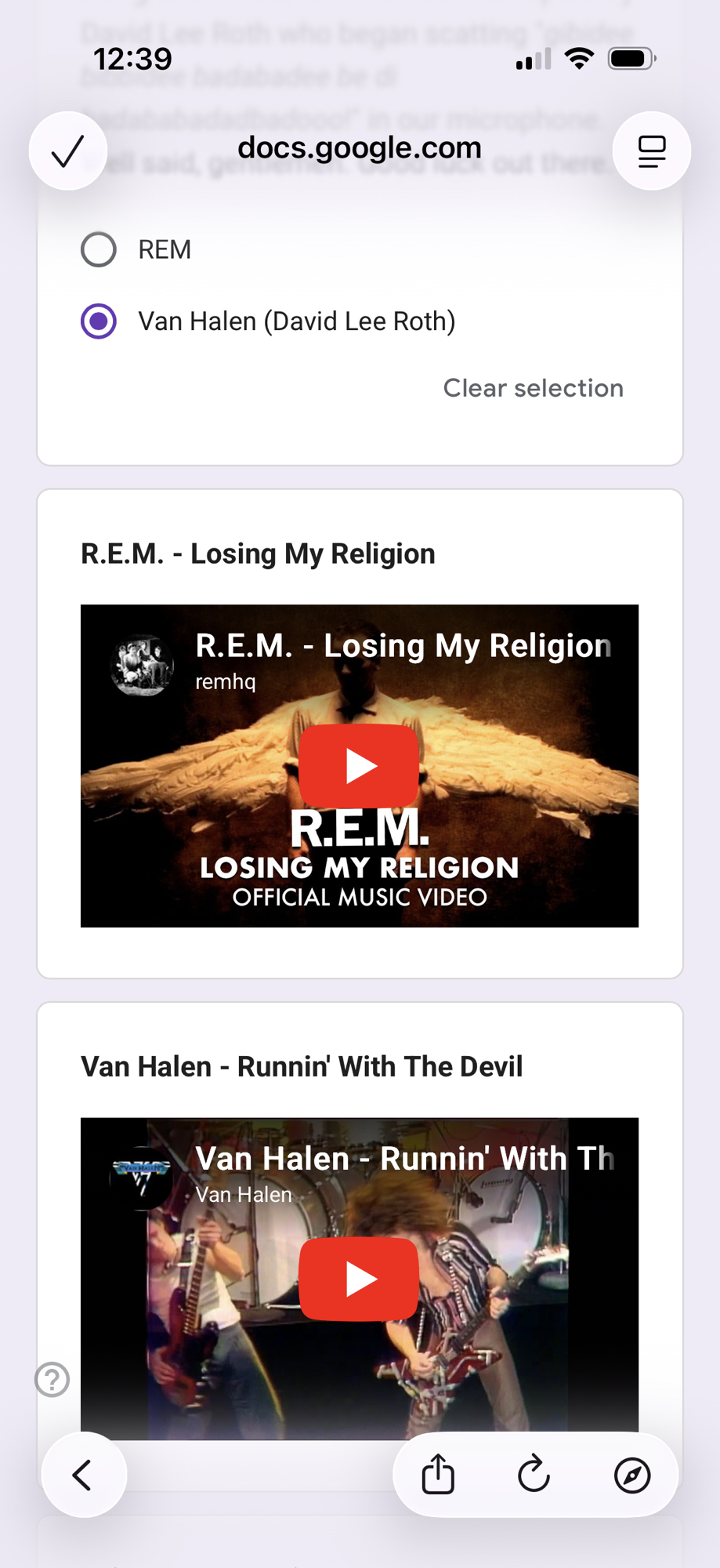Open the page menu icon beside the address
The height and width of the screenshot is (1568, 720).
[651, 151]
